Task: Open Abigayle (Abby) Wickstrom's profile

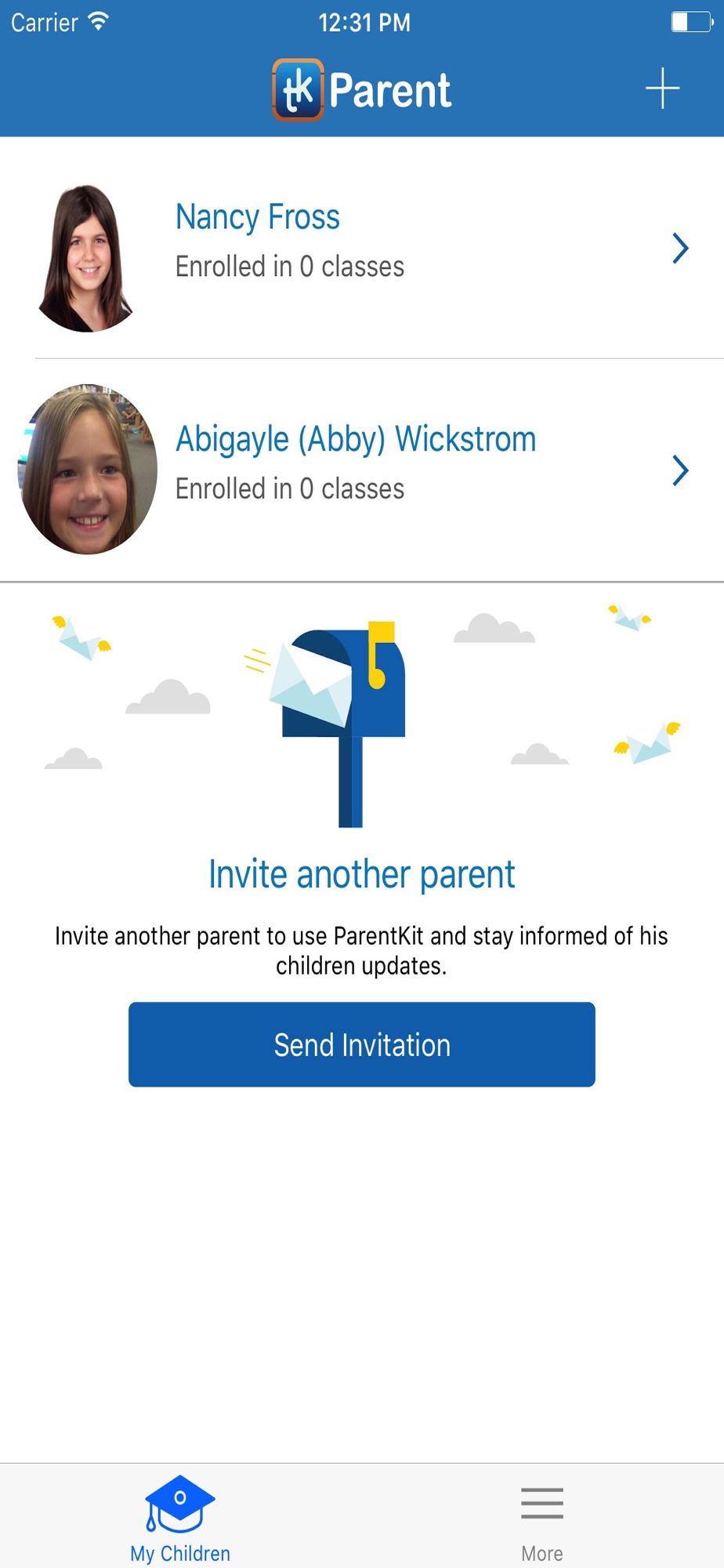Action: tap(362, 470)
